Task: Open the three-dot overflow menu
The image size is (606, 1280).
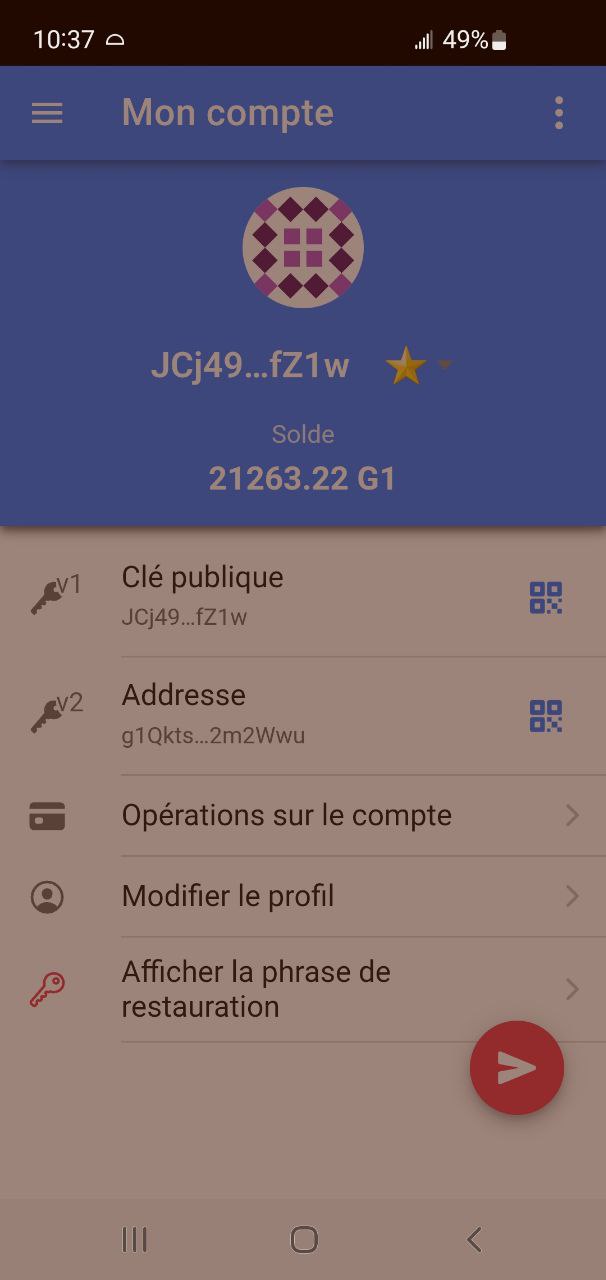Action: click(x=559, y=113)
